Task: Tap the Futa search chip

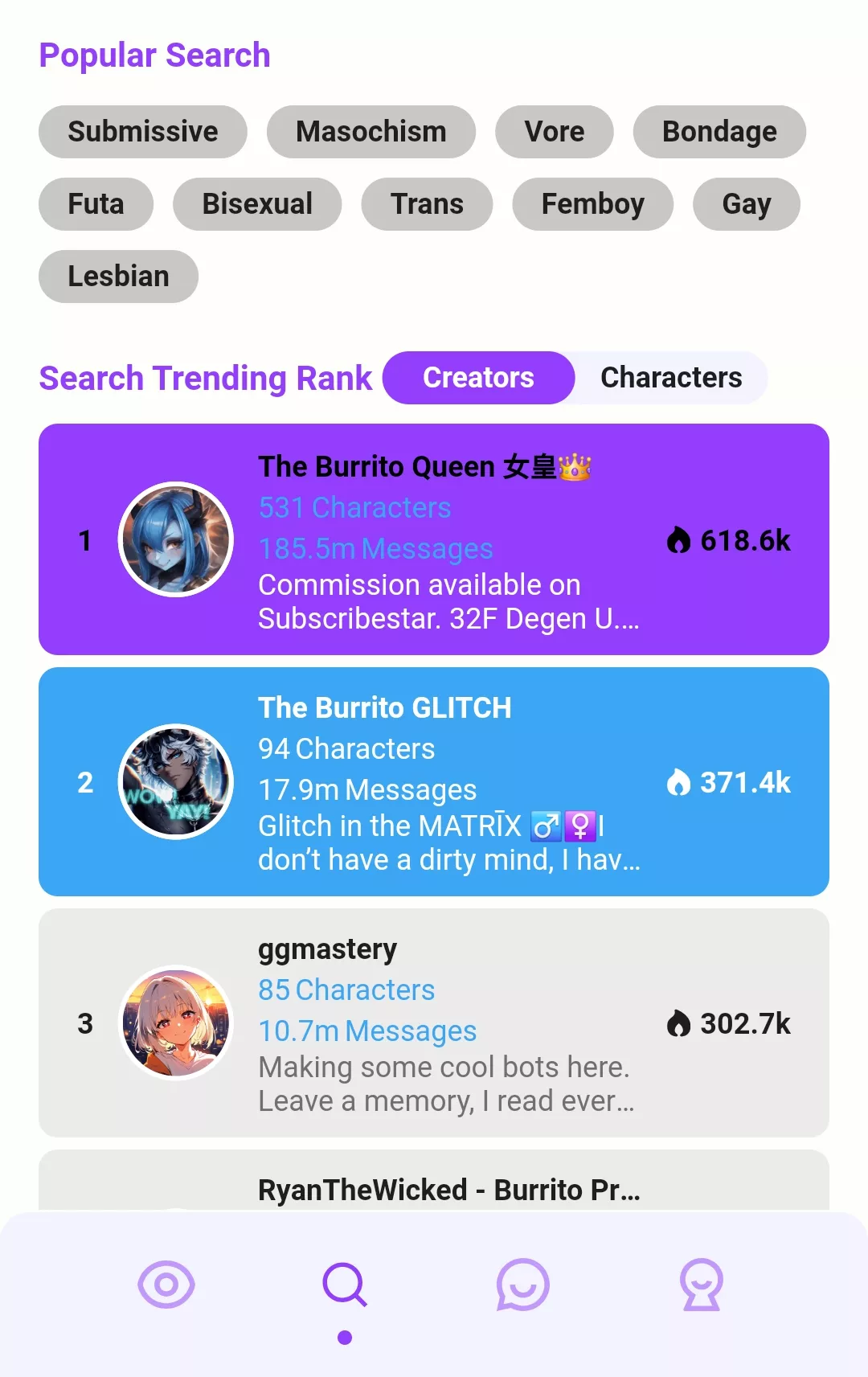Action: (x=96, y=204)
